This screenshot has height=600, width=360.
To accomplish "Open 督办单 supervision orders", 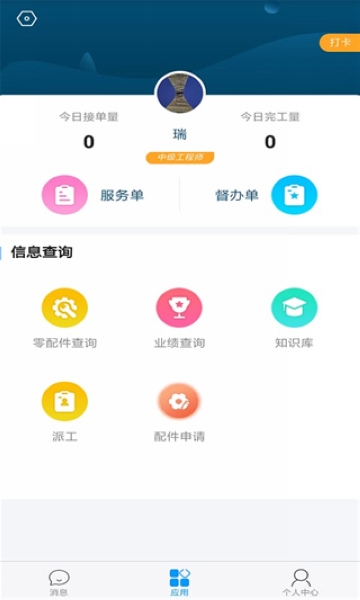I will pyautogui.click(x=266, y=195).
